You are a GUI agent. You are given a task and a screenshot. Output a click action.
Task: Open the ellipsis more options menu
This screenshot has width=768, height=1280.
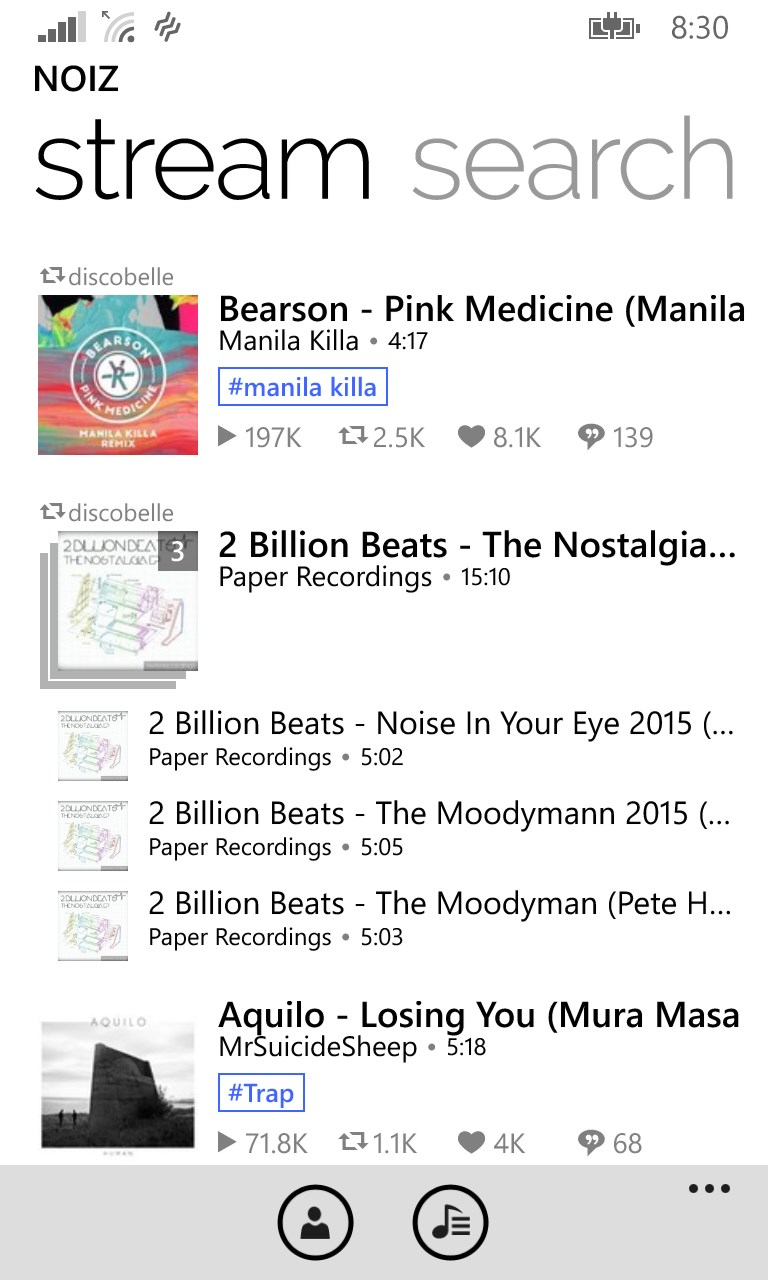coord(709,1188)
